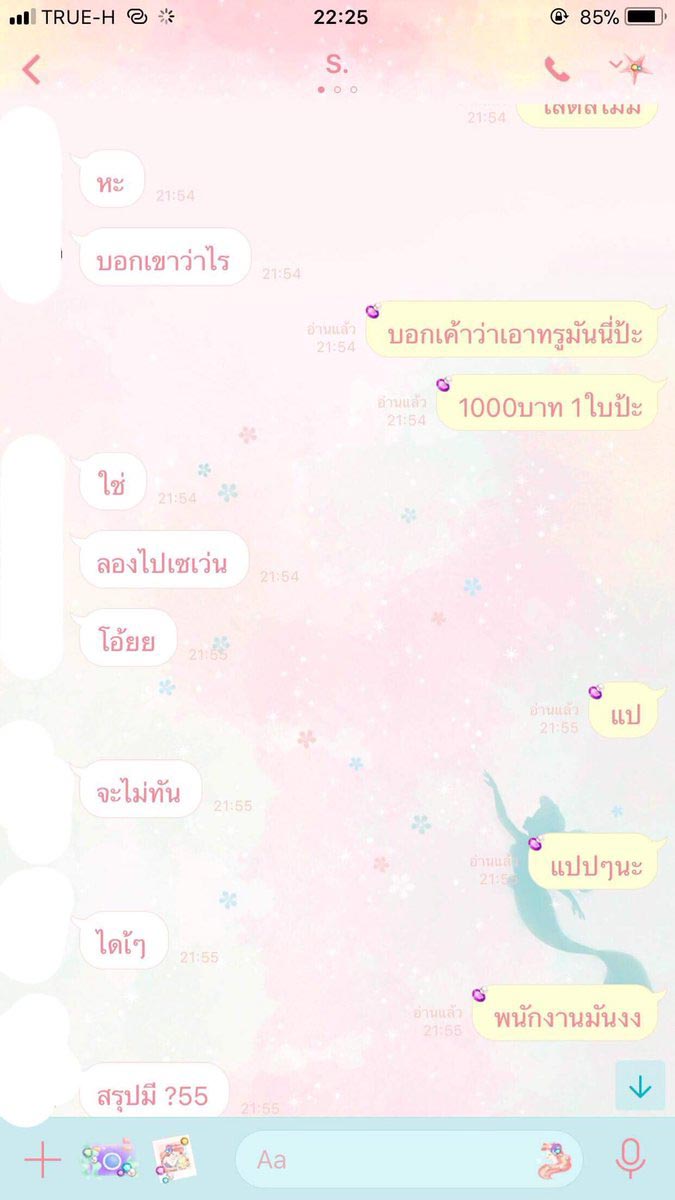
Task: Open the plus attachment menu
Action: point(42,1160)
